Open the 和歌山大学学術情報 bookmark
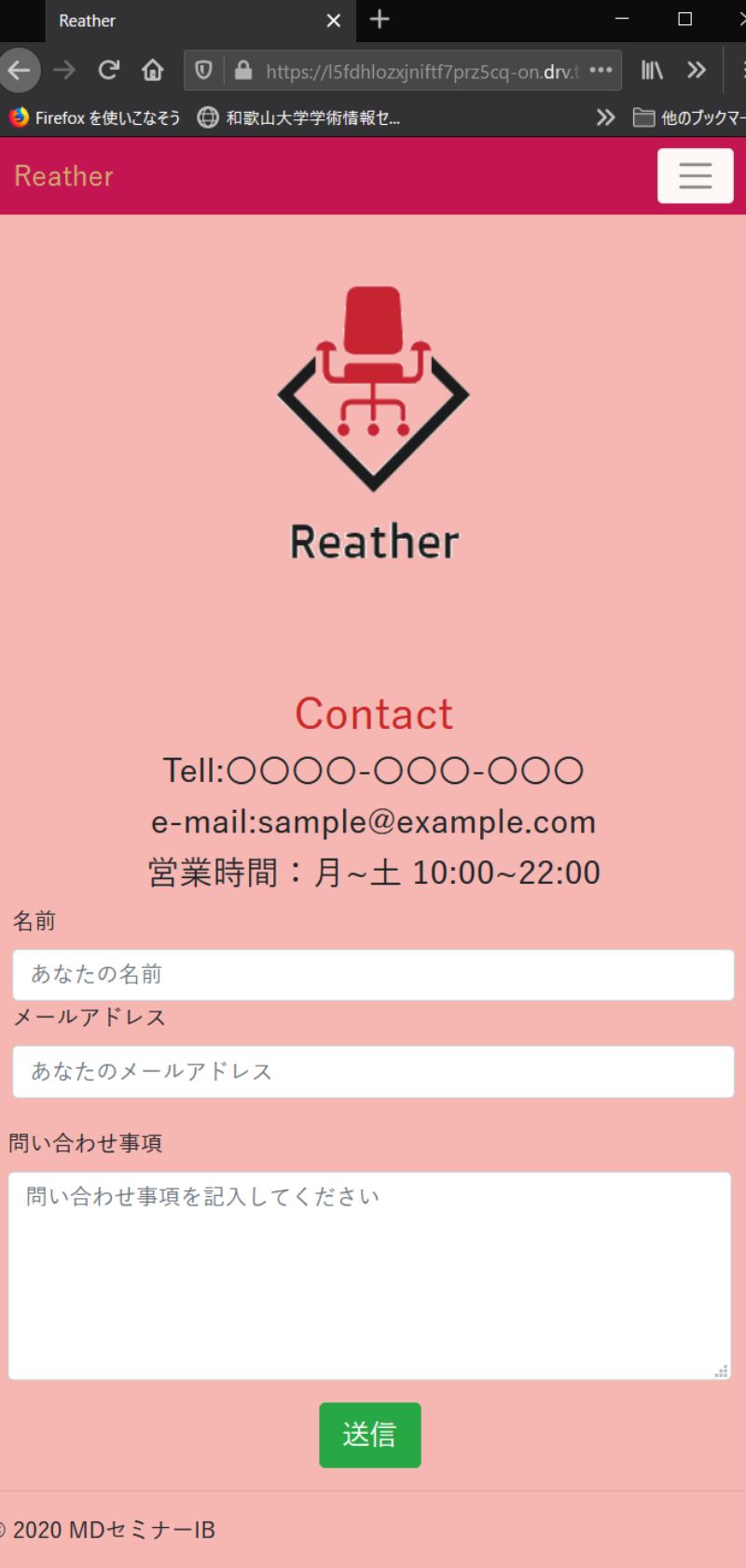The image size is (746, 1568). coord(300,117)
